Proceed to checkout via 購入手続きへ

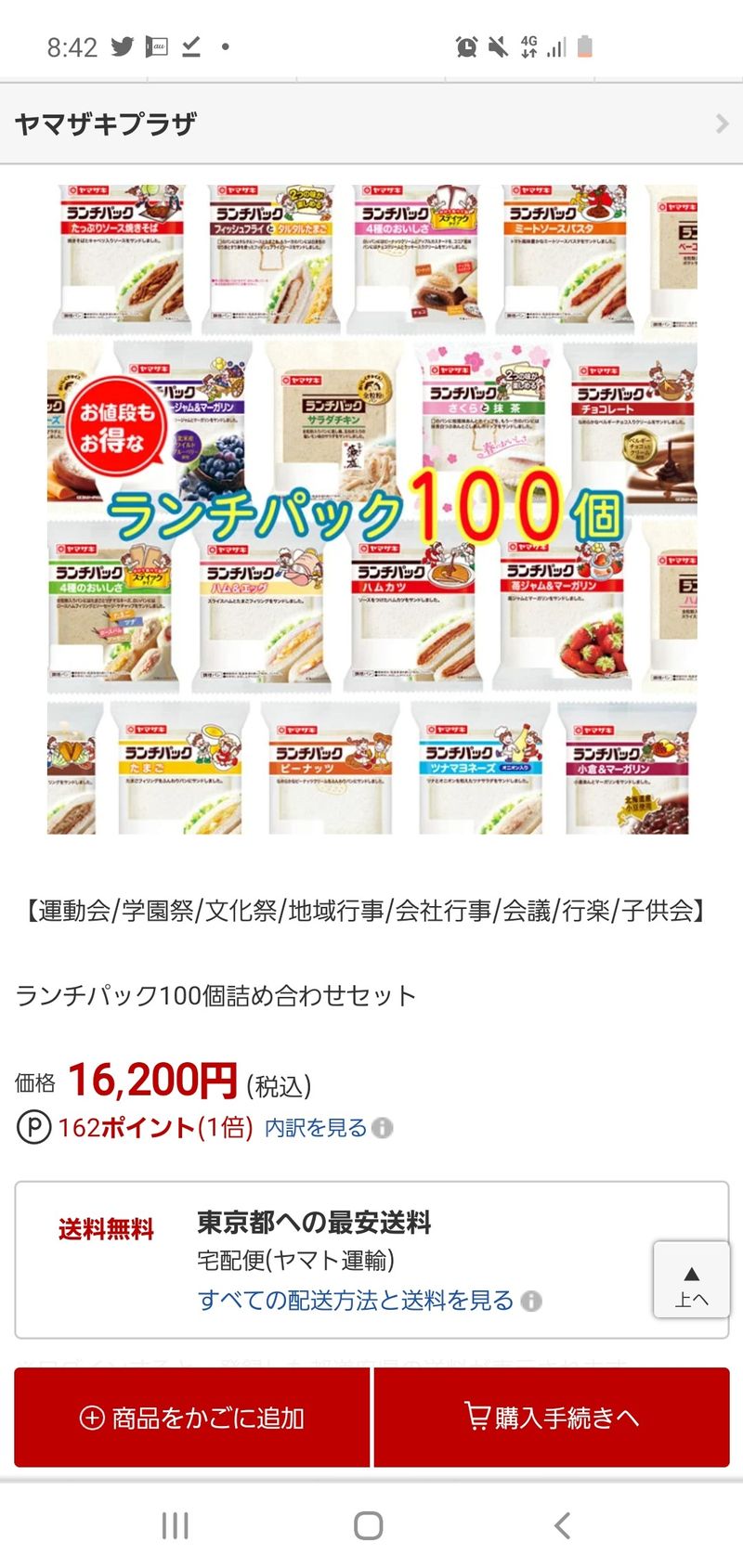click(x=552, y=1418)
